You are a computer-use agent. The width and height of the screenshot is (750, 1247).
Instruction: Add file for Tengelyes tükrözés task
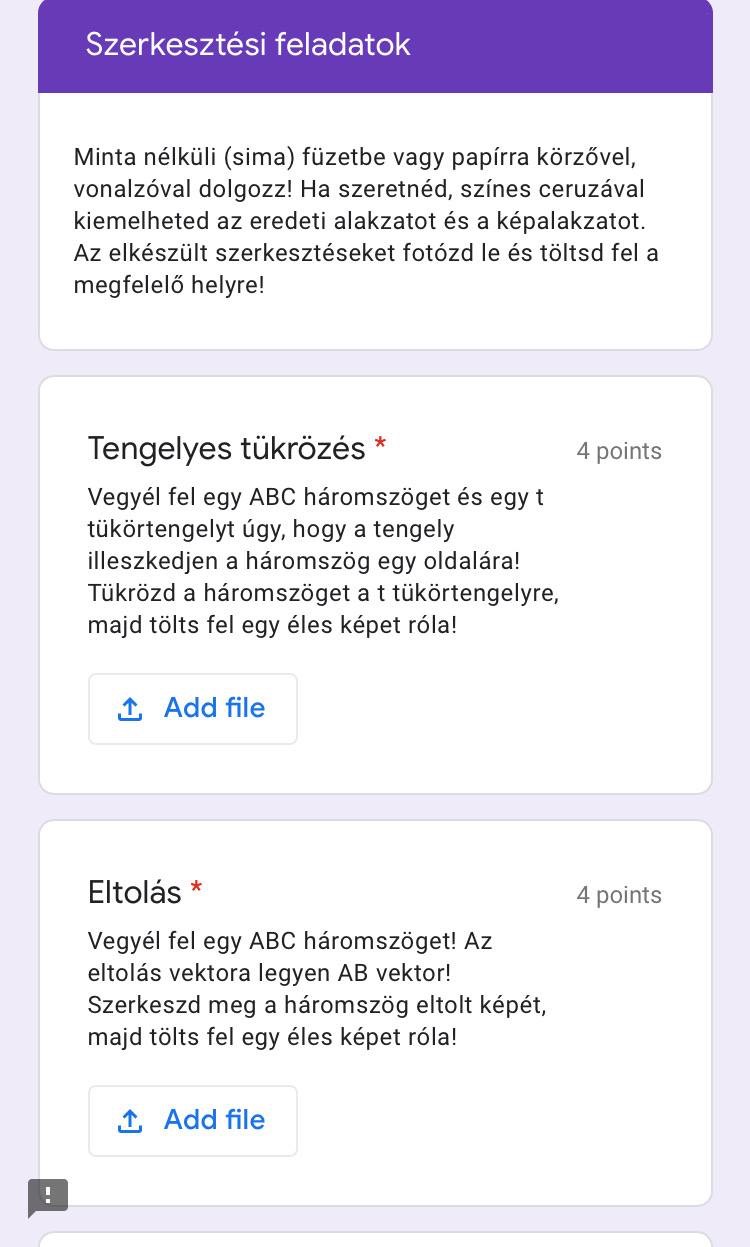click(193, 709)
